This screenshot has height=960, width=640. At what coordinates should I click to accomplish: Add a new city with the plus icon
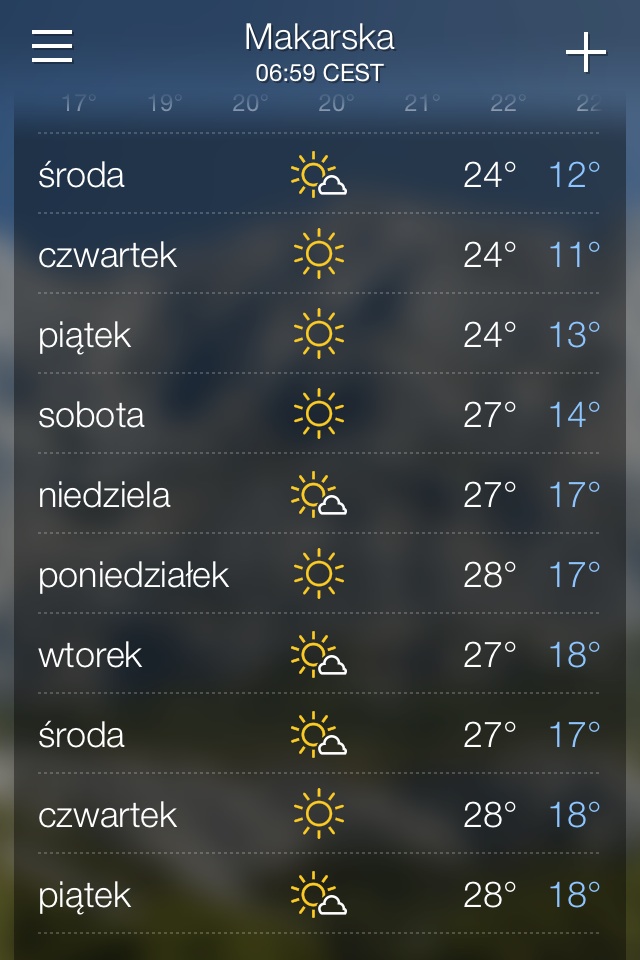[586, 52]
